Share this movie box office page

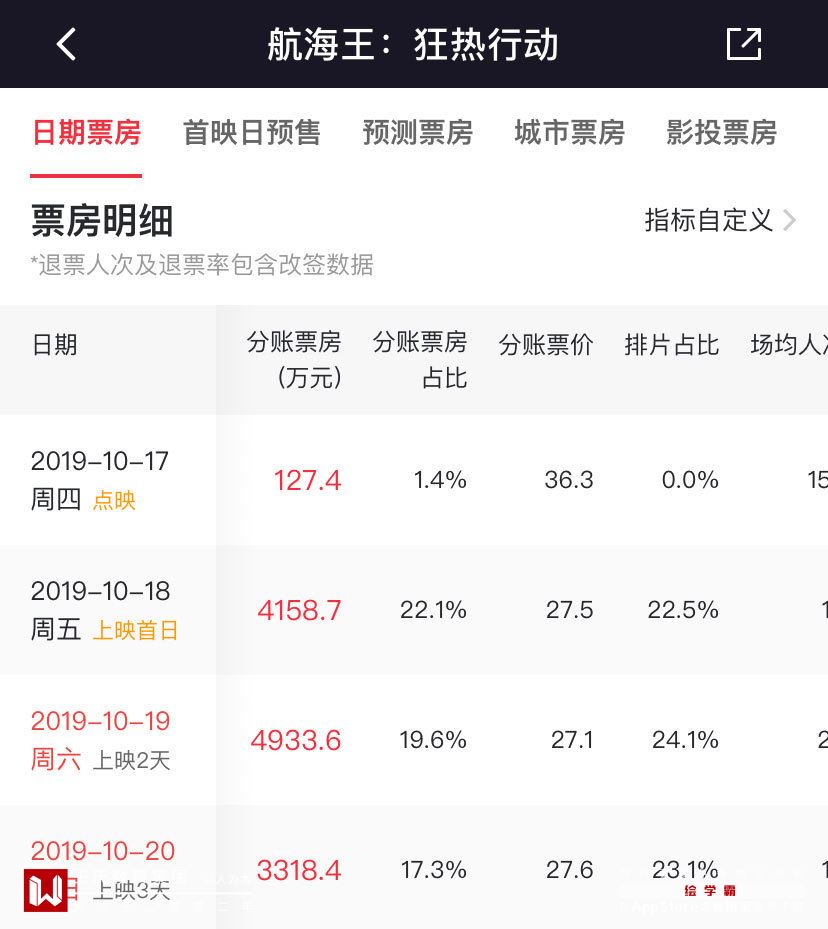[x=743, y=44]
